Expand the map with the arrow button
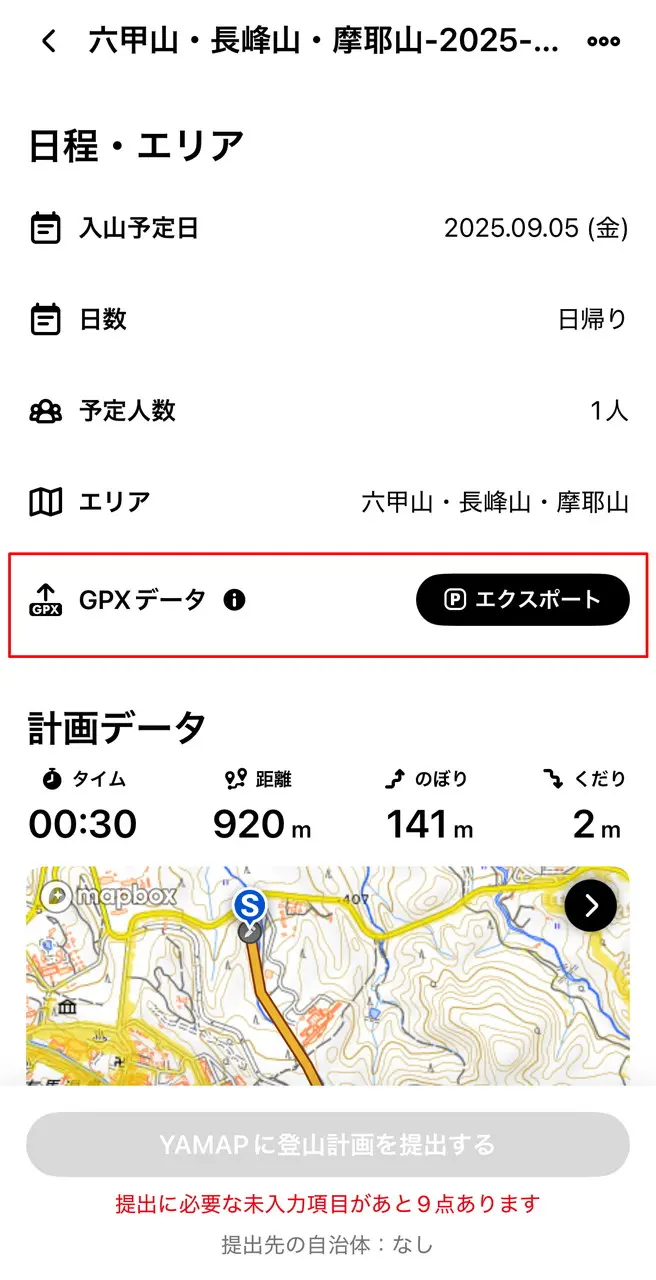This screenshot has width=656, height=1280. click(590, 906)
